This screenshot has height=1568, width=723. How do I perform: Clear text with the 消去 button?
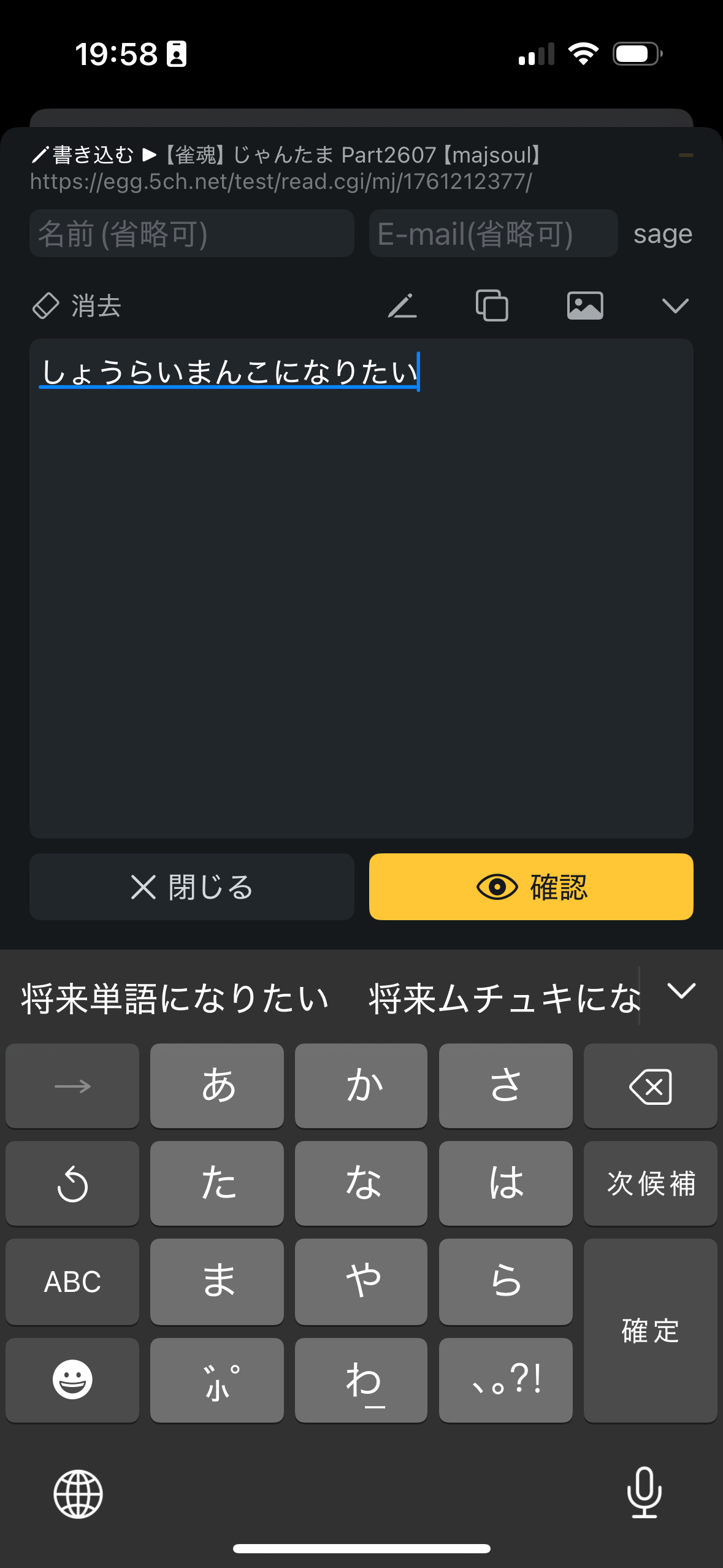point(77,306)
